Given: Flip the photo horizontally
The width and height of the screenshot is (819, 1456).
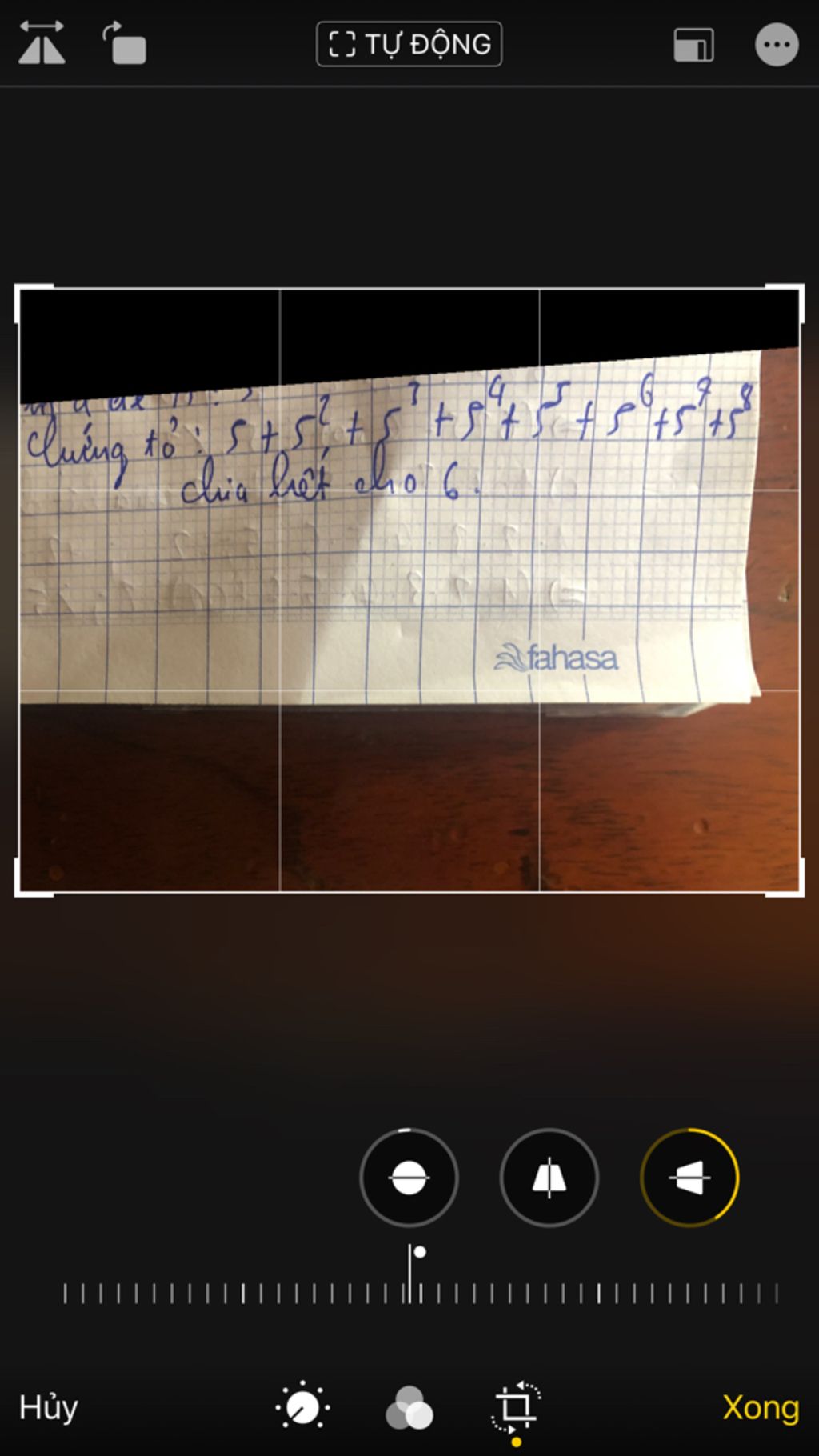Looking at the screenshot, I should [x=42, y=43].
